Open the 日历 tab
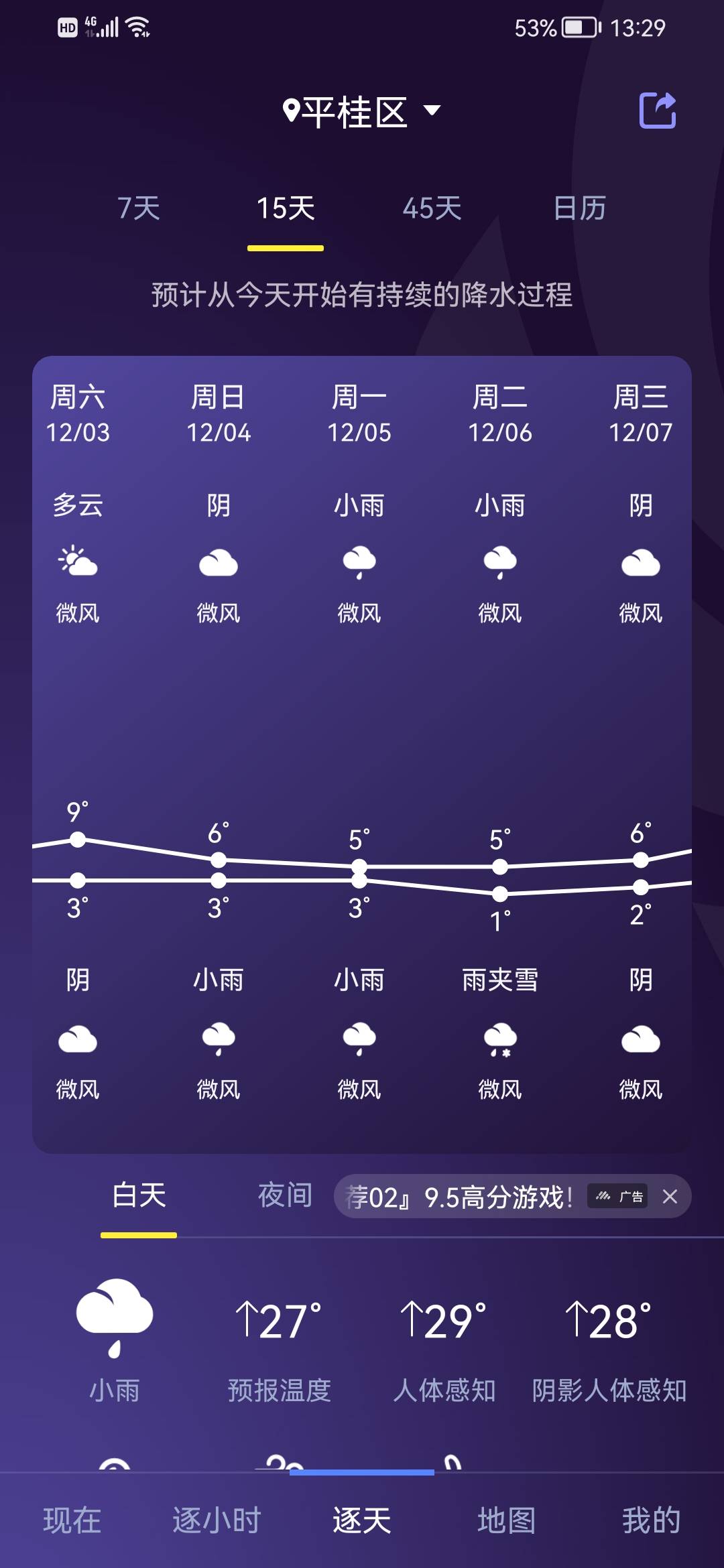Image resolution: width=724 pixels, height=1568 pixels. click(x=580, y=208)
